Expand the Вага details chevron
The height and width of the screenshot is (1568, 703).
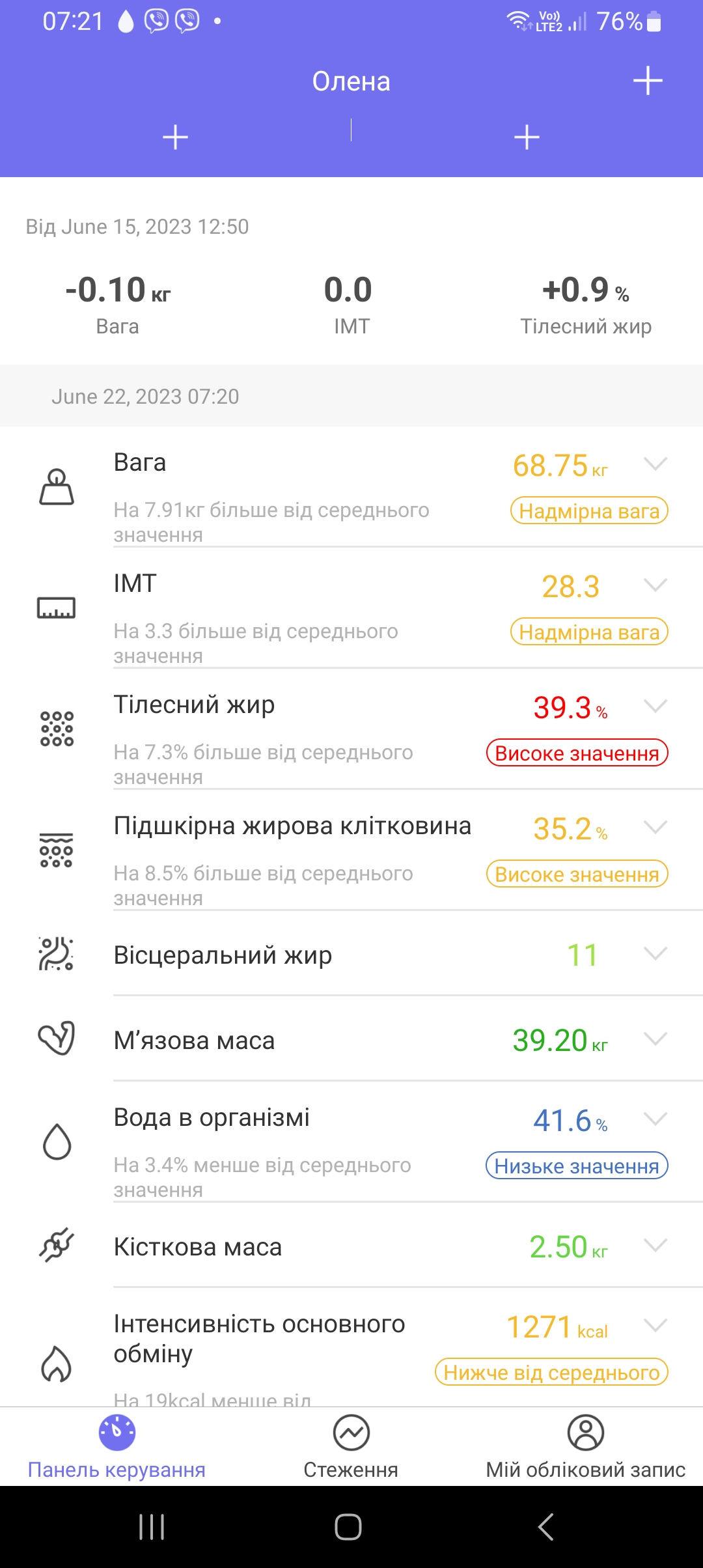(x=655, y=464)
